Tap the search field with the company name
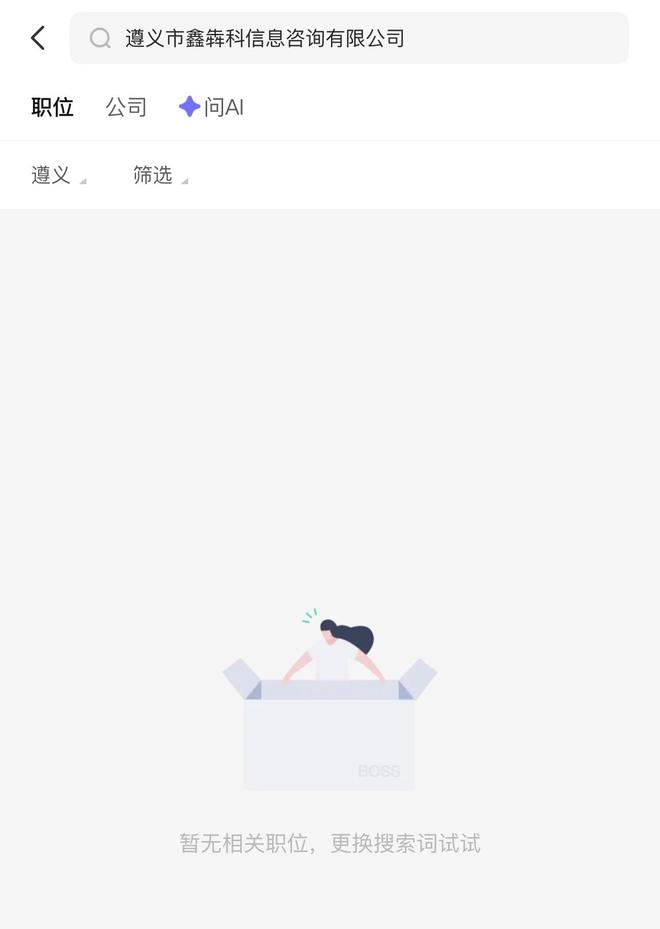This screenshot has height=929, width=660. pyautogui.click(x=349, y=38)
